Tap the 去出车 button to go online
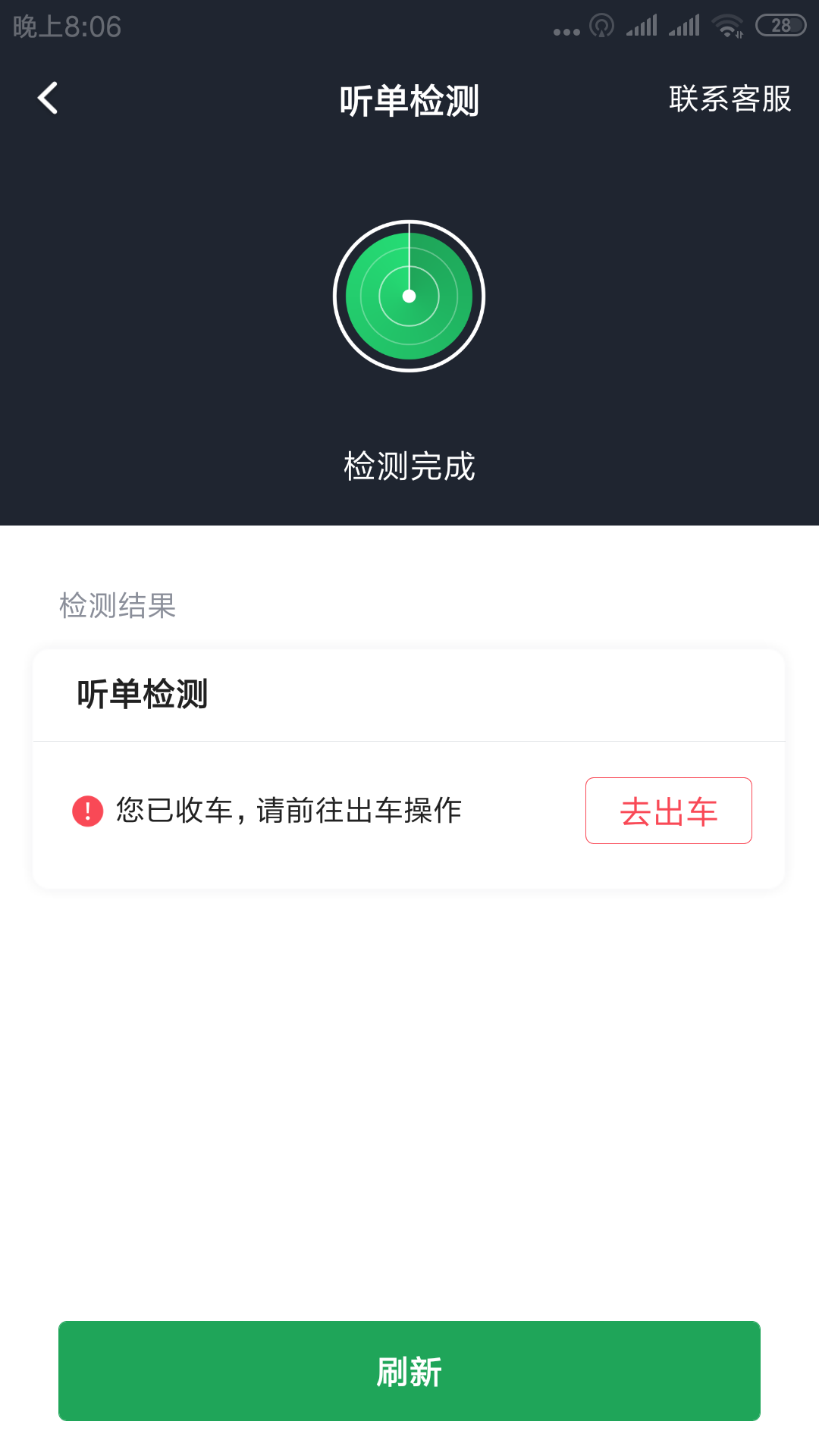819x1456 pixels. [668, 810]
